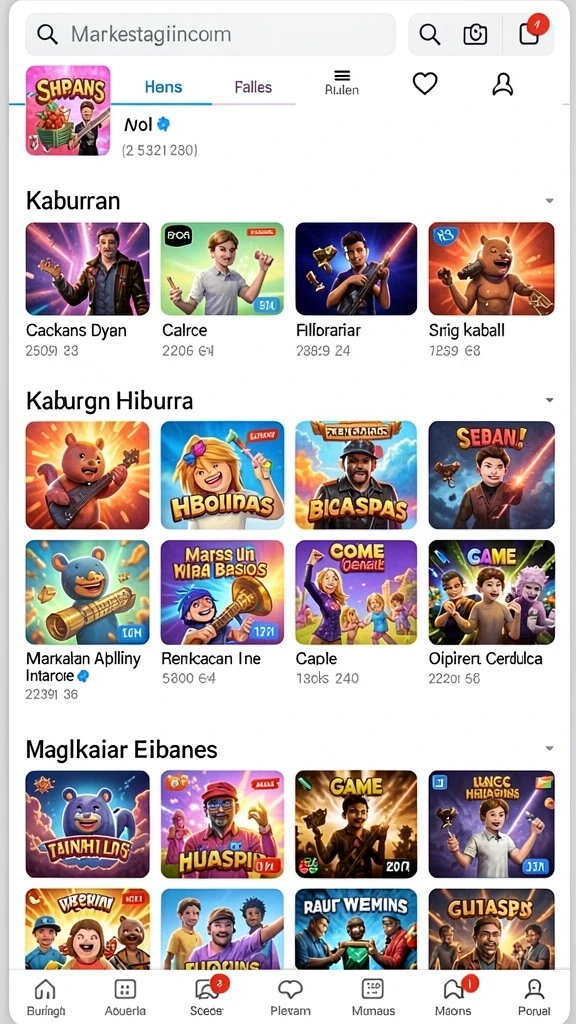Switch to the Falles tab
The width and height of the screenshot is (576, 1024).
(x=253, y=87)
